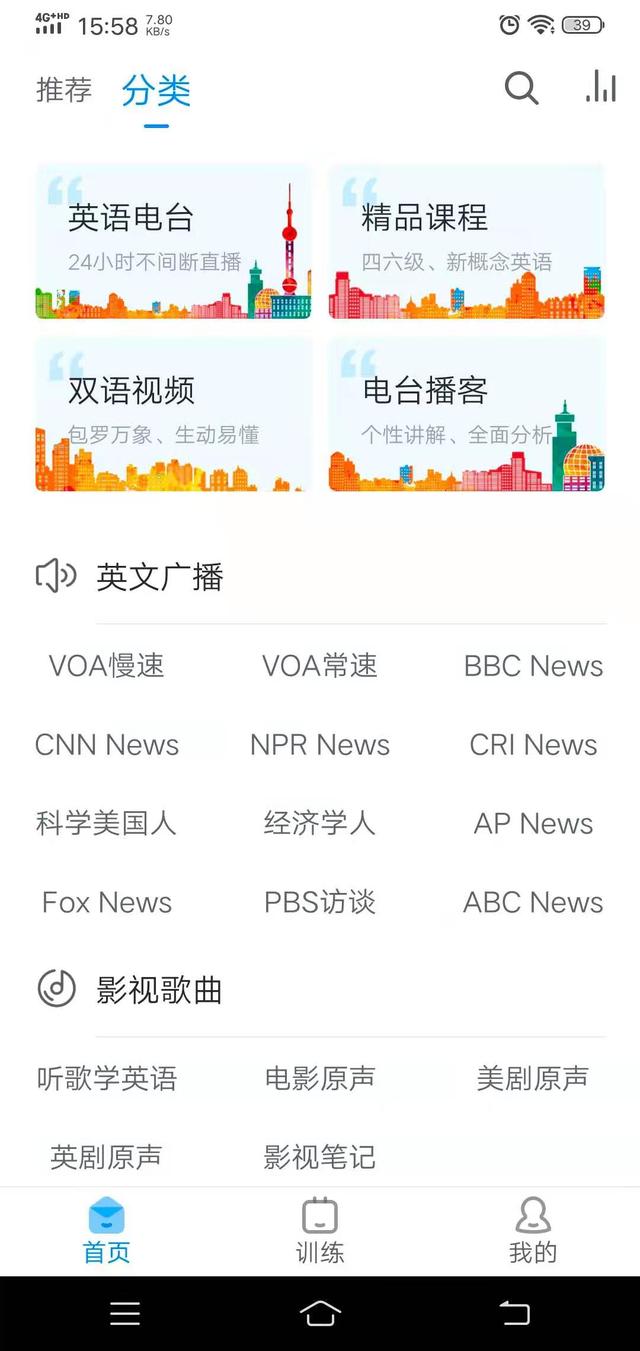Viewport: 640px width, 1351px height.
Task: Open 美剧原声 category
Action: (x=533, y=1079)
